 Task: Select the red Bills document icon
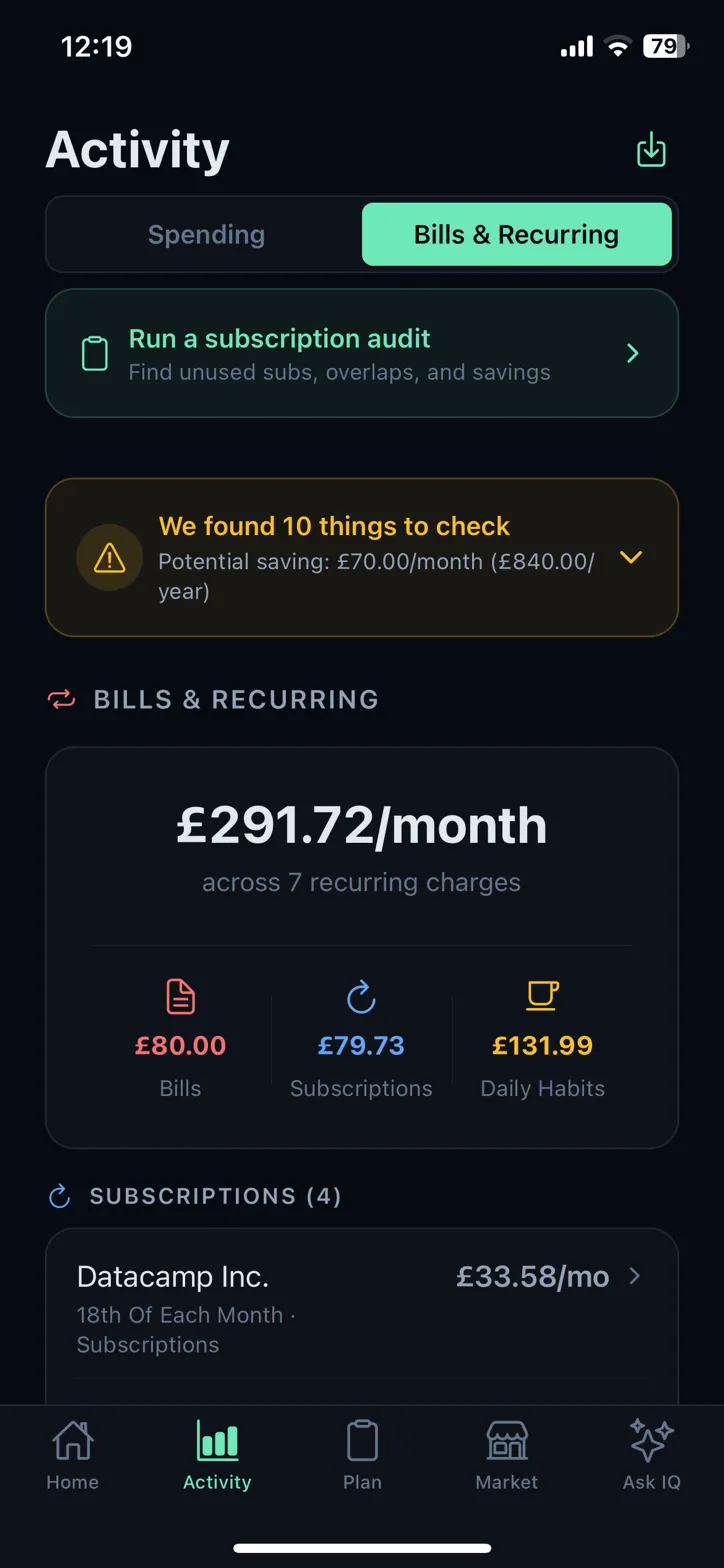pos(179,995)
